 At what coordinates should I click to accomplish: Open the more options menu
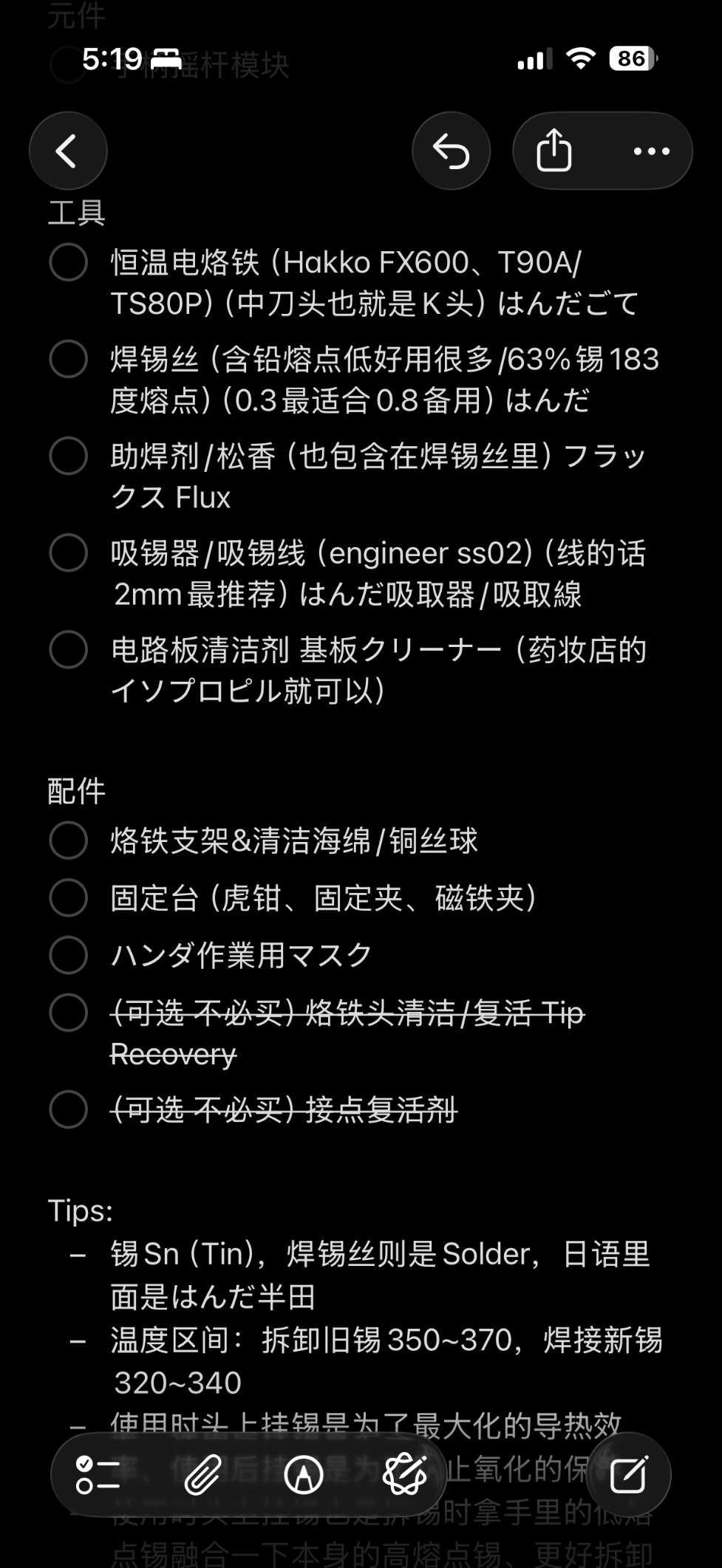(651, 151)
